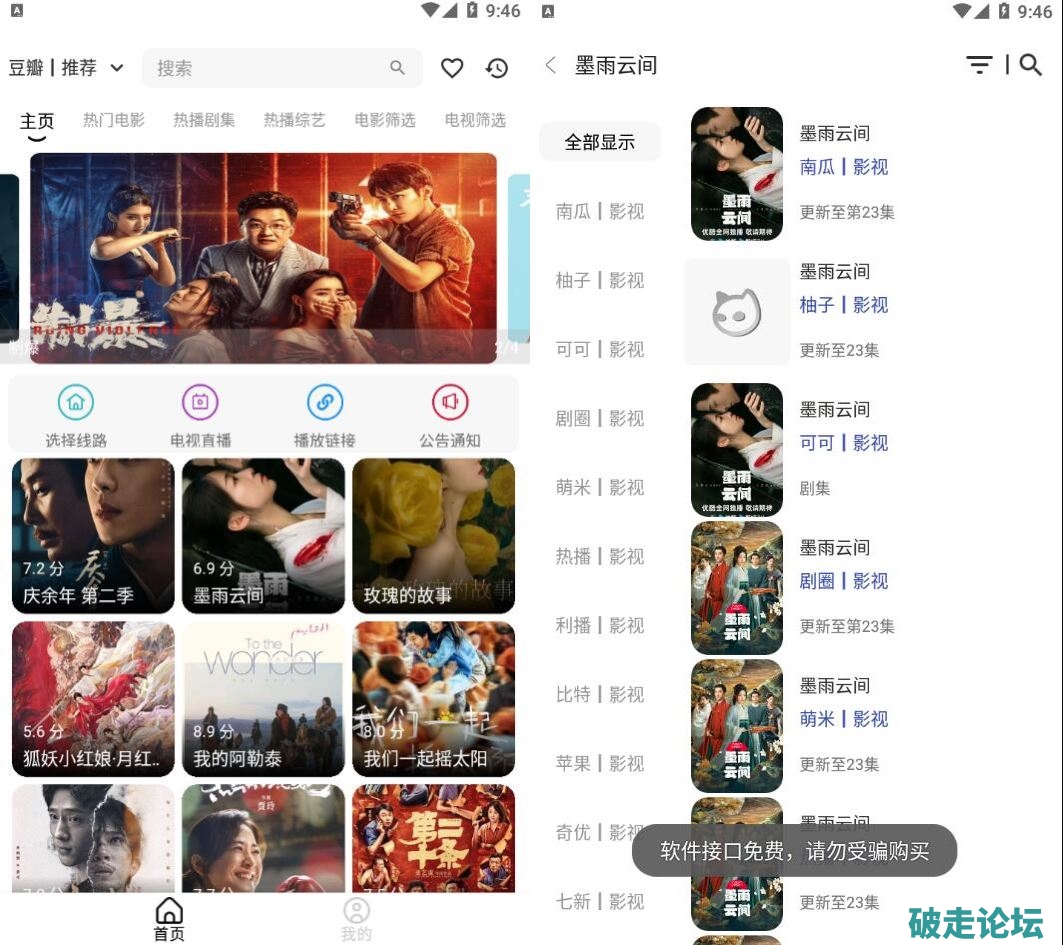
Task: Go back from 墨雨云间 results page
Action: [x=550, y=66]
